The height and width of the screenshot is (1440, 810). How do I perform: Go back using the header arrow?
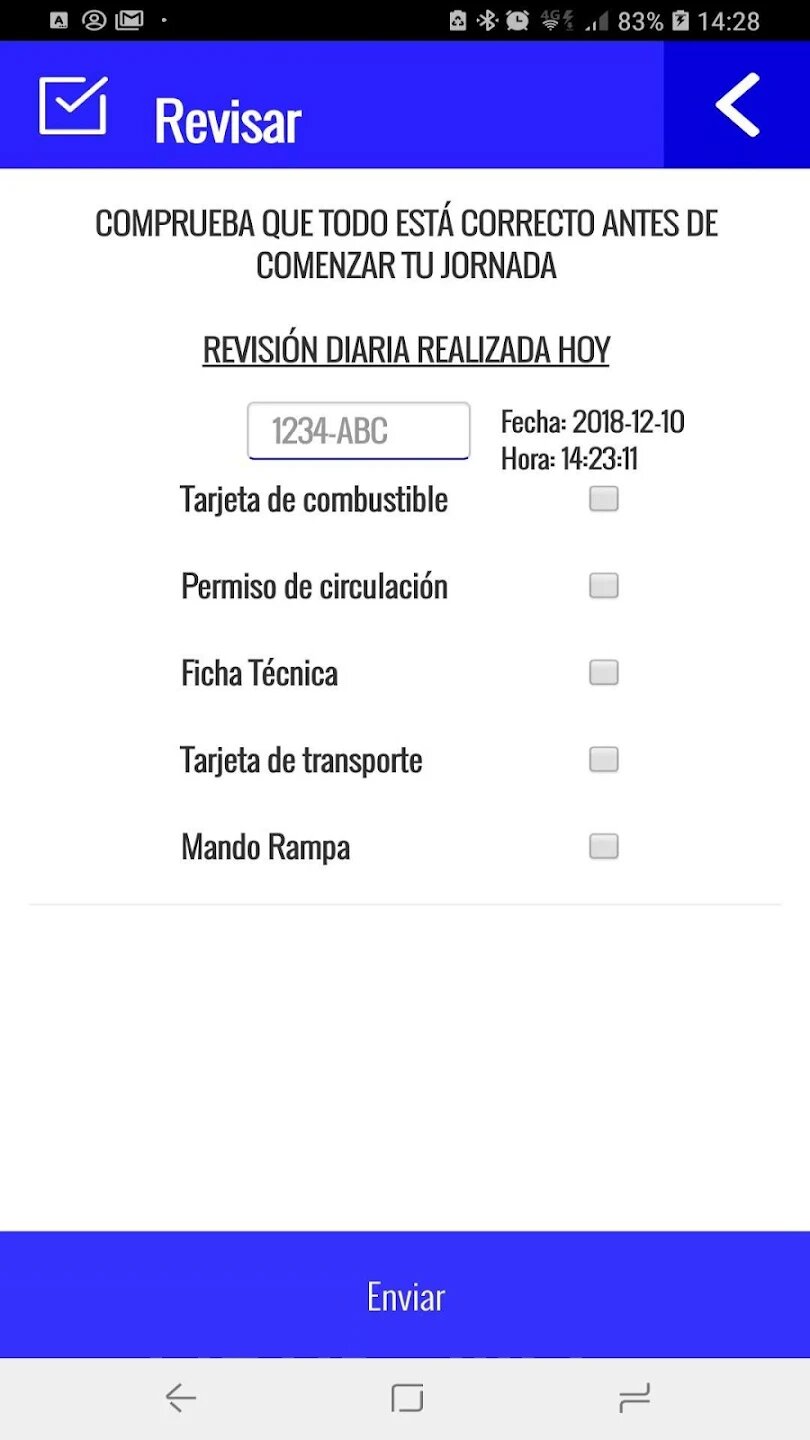738,105
